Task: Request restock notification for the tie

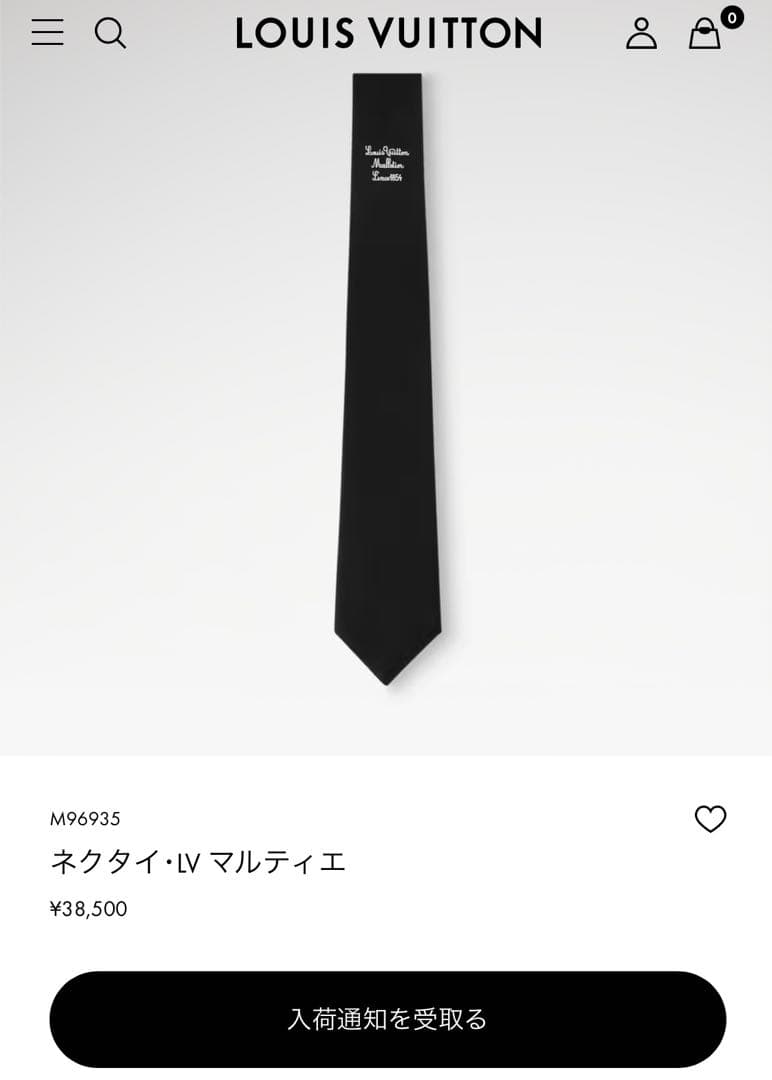Action: tap(386, 1019)
